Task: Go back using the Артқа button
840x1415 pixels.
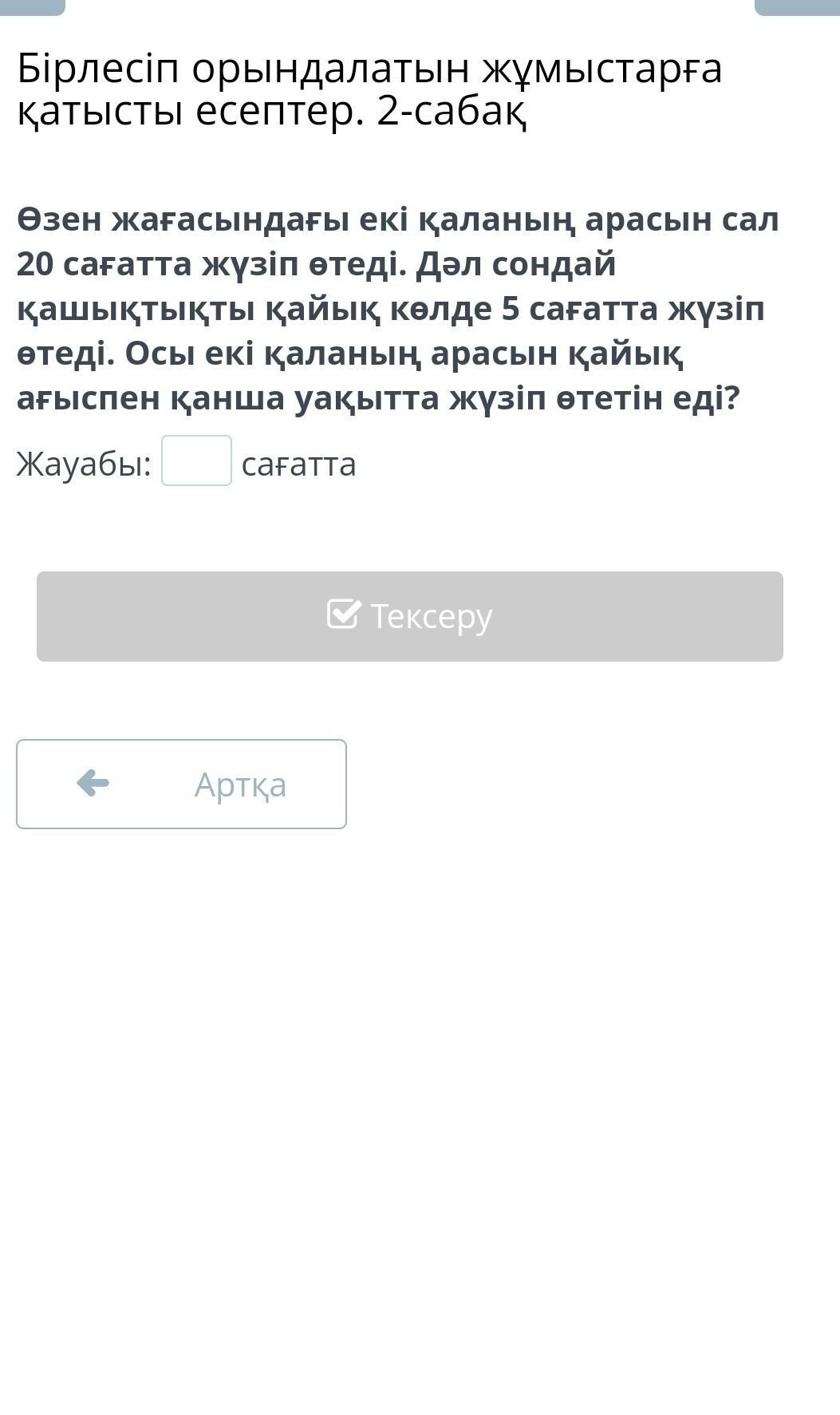Action: [181, 784]
